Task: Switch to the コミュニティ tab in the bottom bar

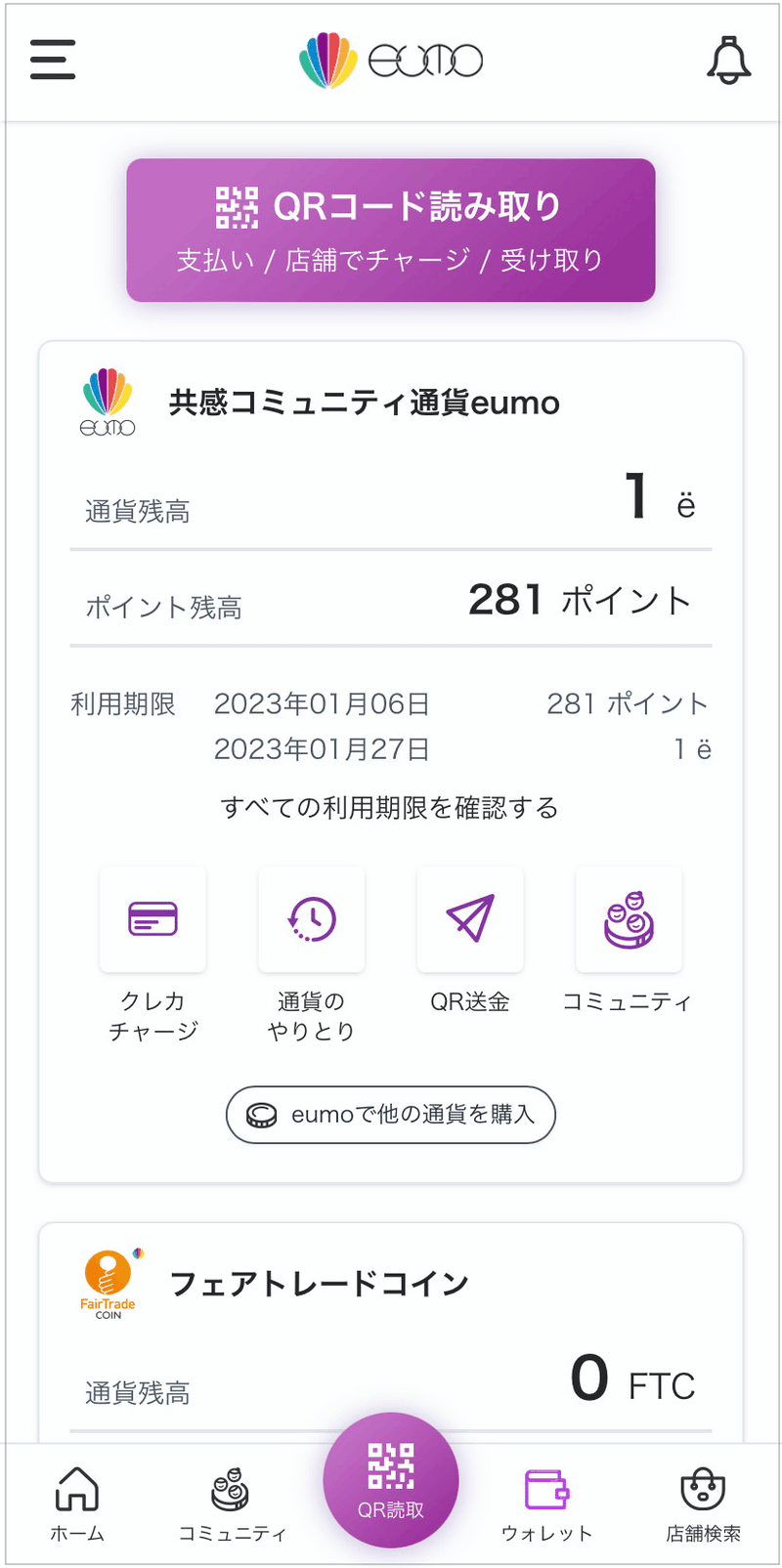Action: (x=232, y=1505)
